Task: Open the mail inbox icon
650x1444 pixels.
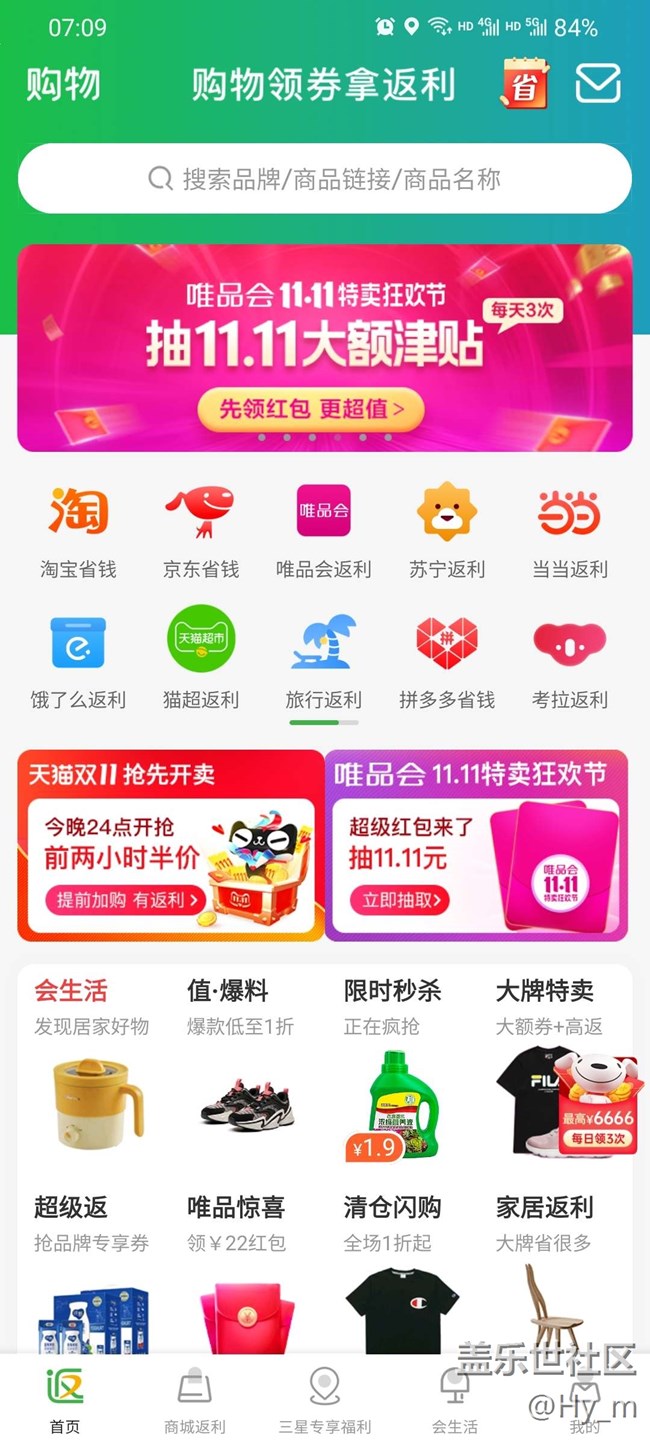Action: click(598, 84)
